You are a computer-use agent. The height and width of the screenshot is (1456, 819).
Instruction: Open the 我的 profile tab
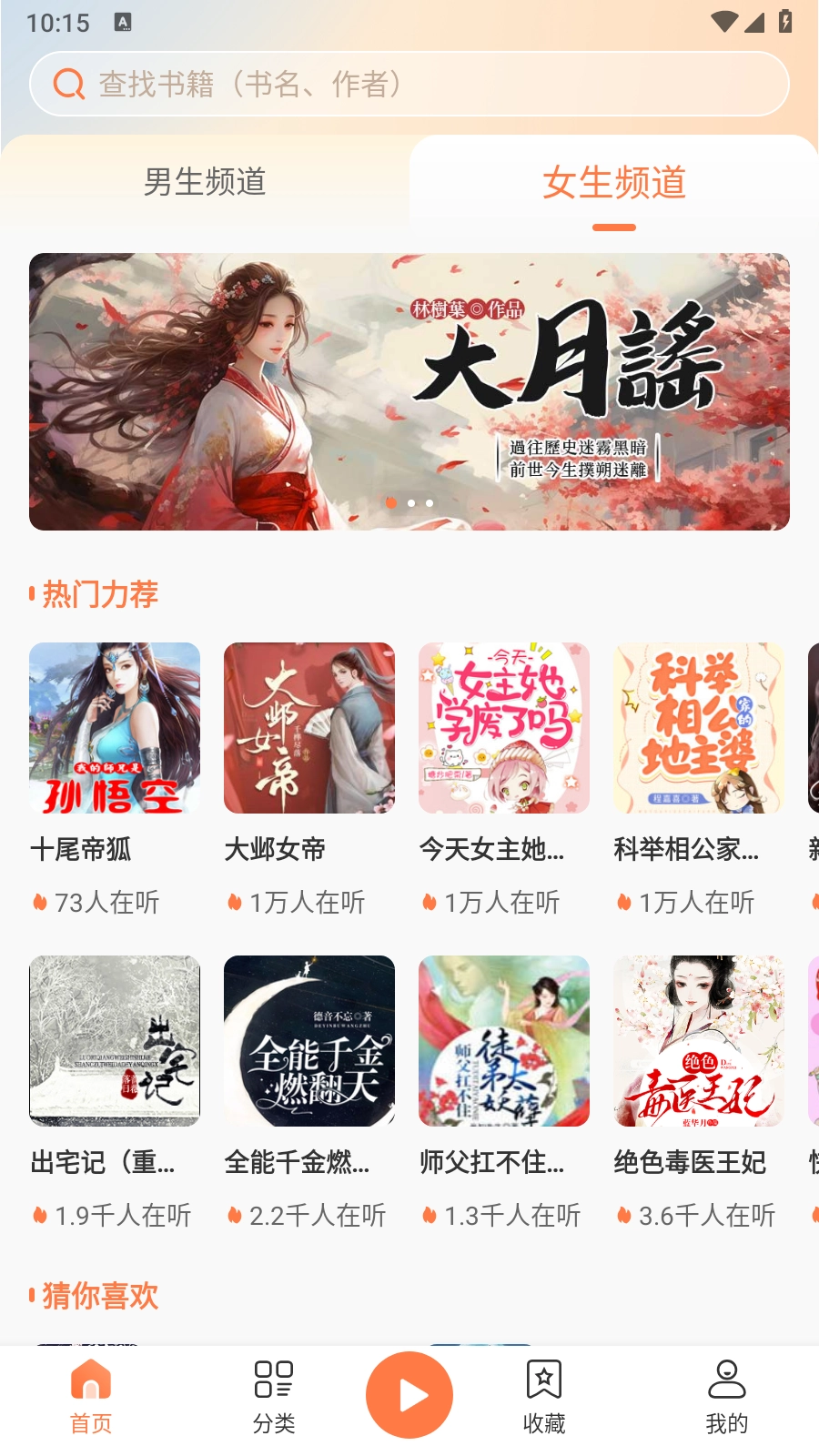(726, 1396)
